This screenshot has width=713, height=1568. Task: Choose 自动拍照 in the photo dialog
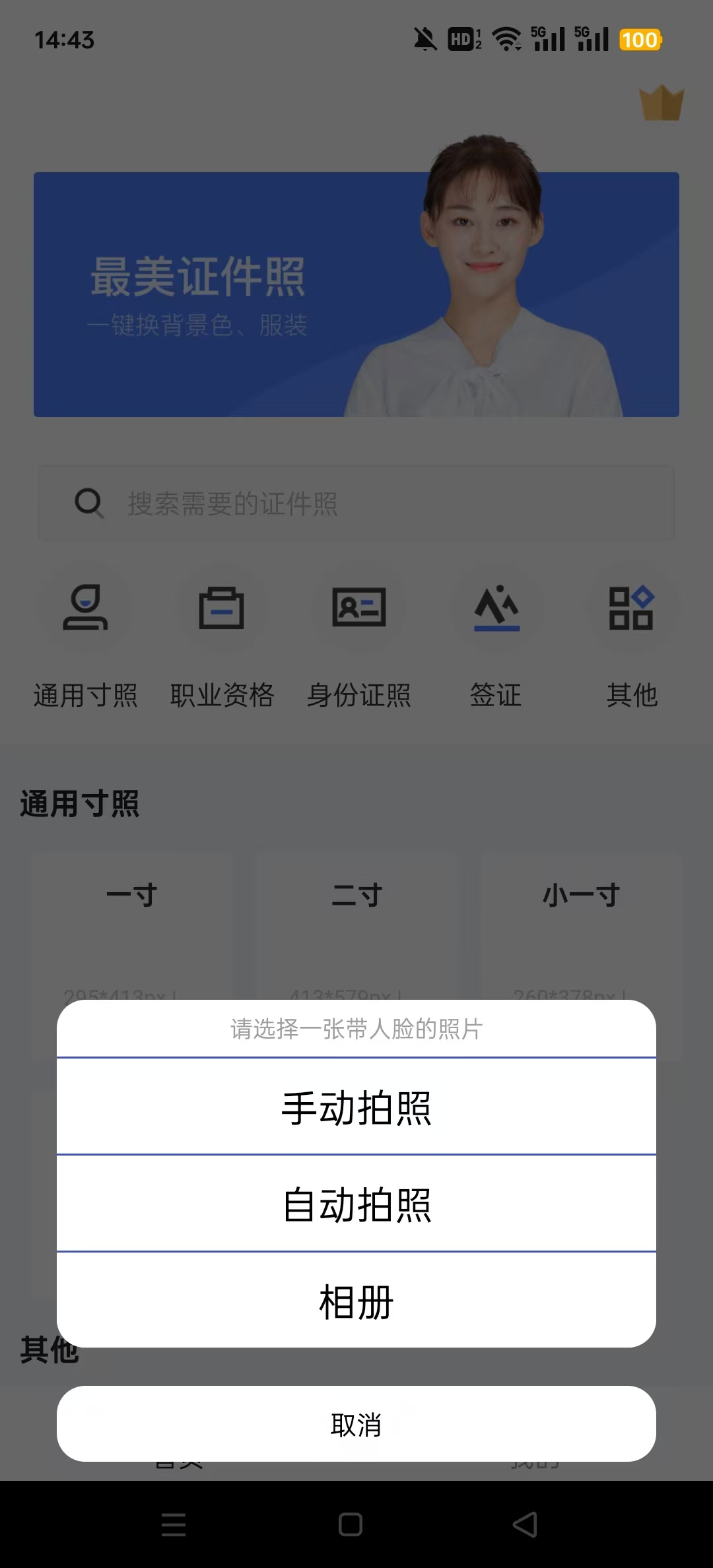(x=356, y=1205)
